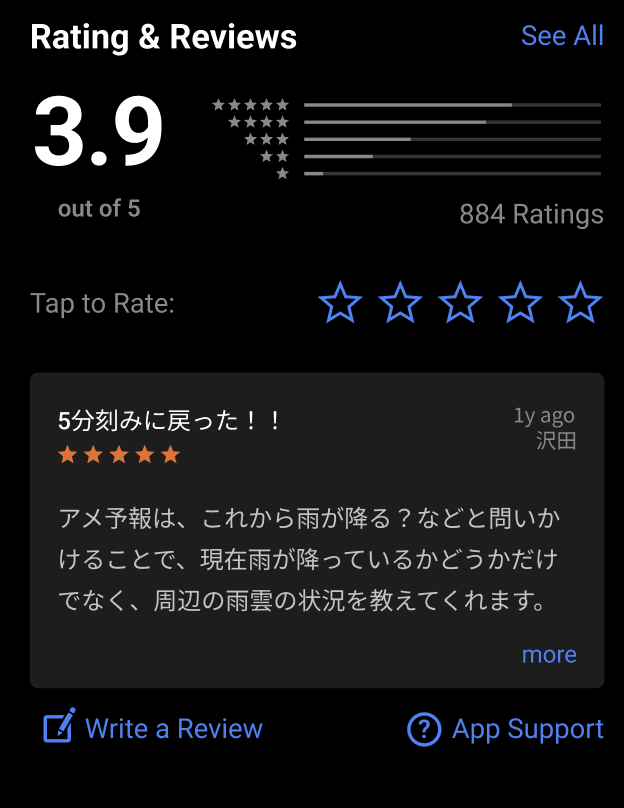Open the review card by 沢田

[316, 530]
